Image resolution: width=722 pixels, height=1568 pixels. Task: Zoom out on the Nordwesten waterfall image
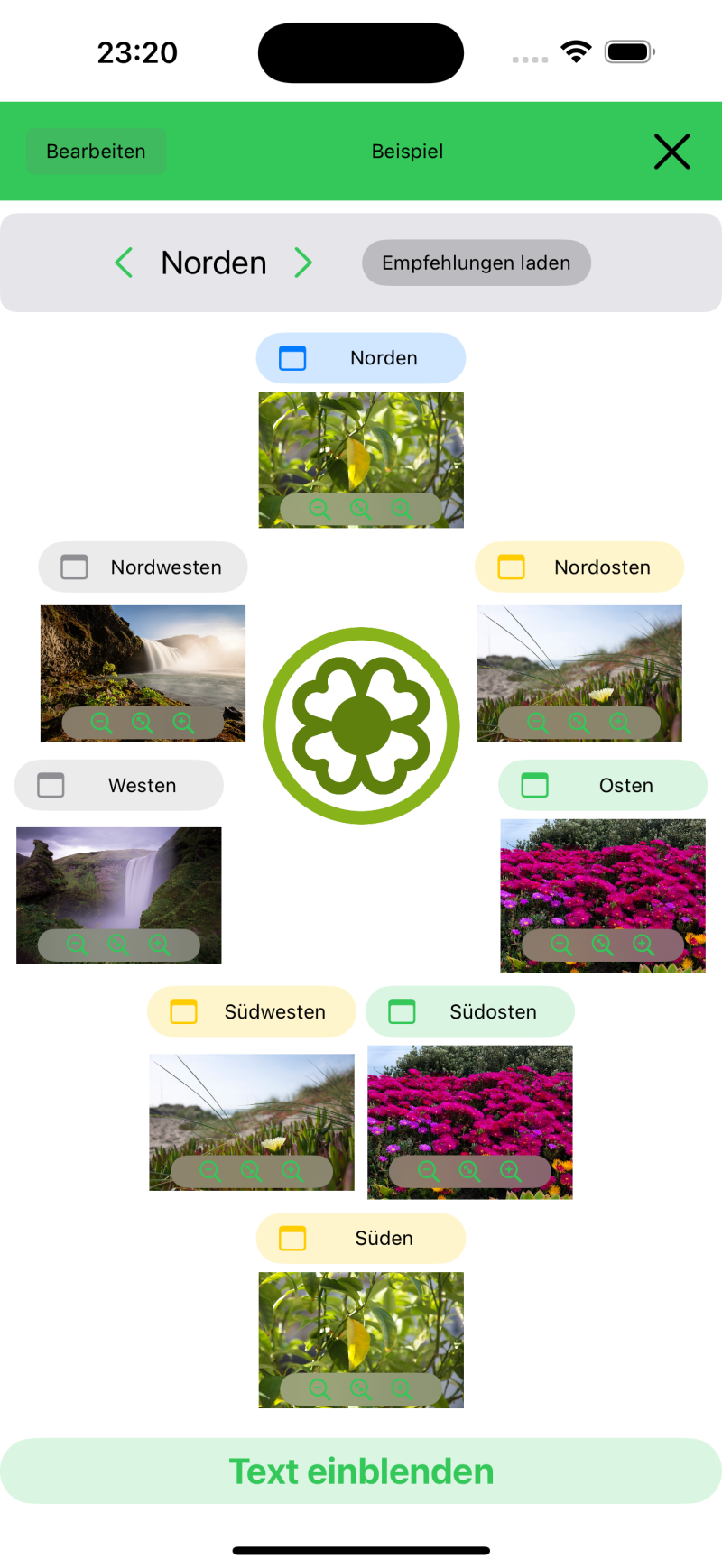[x=101, y=723]
